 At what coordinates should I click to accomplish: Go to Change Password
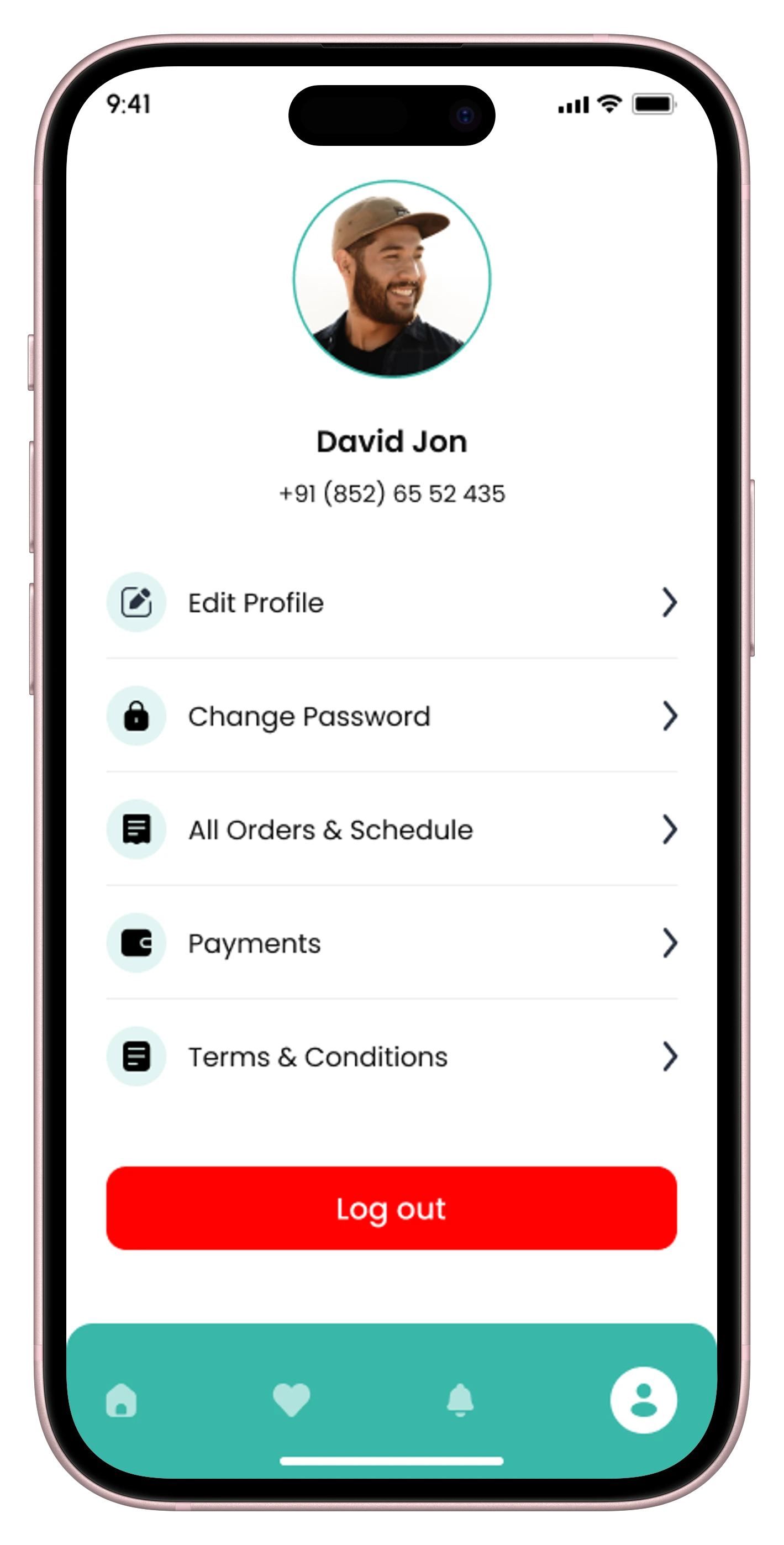coord(391,716)
